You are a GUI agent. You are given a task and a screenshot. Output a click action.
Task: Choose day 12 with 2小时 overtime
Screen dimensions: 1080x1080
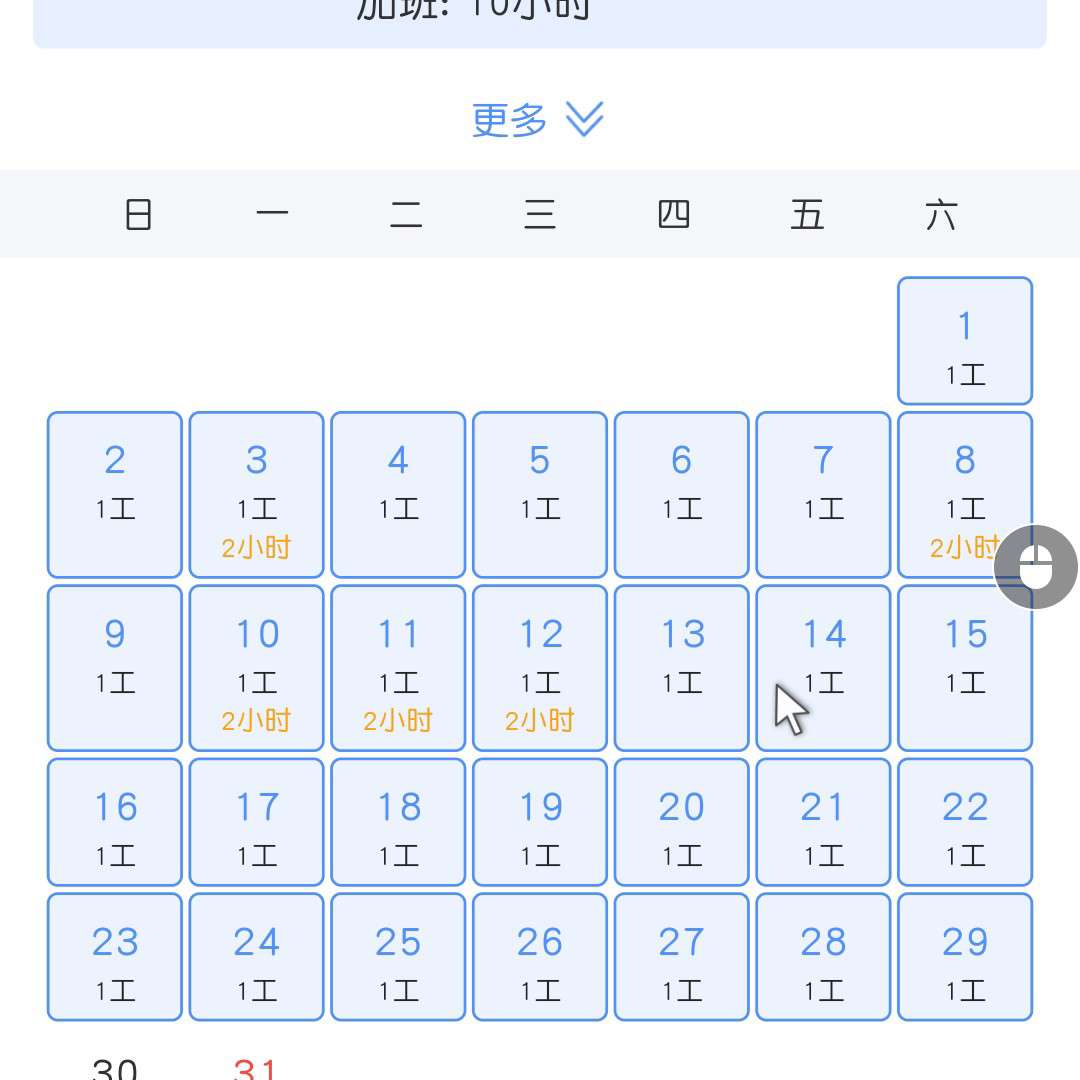coord(540,668)
